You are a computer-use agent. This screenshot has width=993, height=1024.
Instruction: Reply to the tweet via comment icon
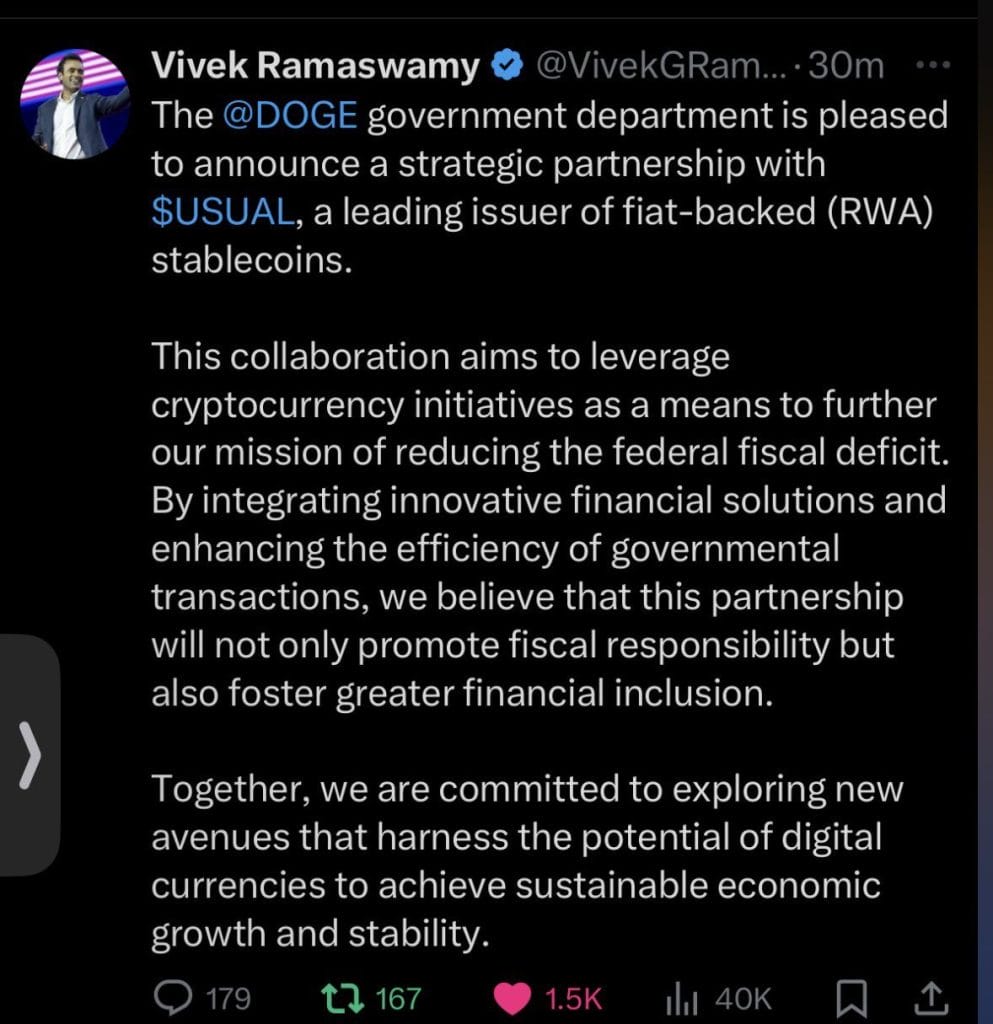pyautogui.click(x=177, y=997)
